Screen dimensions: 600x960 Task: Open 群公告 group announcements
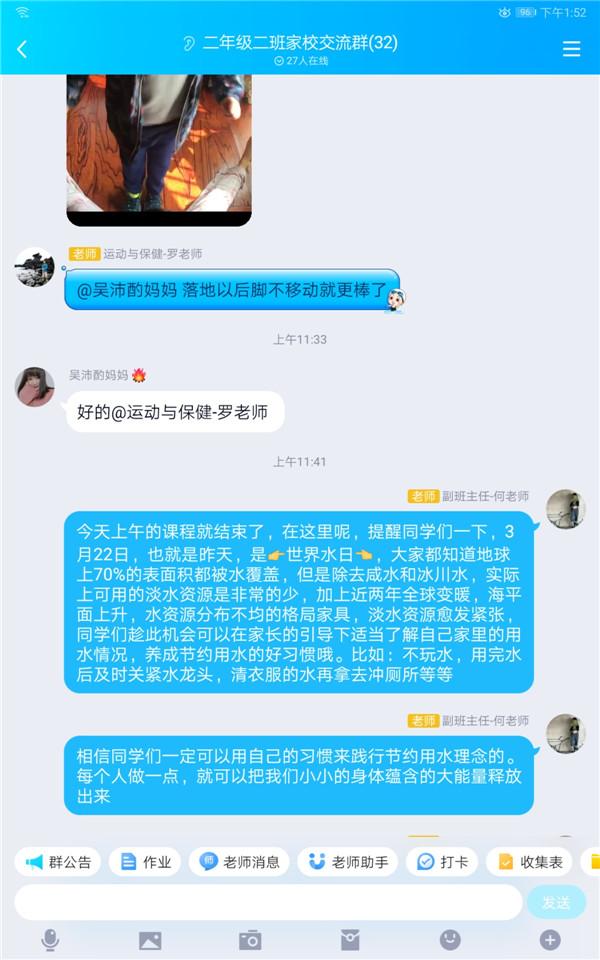pyautogui.click(x=58, y=862)
